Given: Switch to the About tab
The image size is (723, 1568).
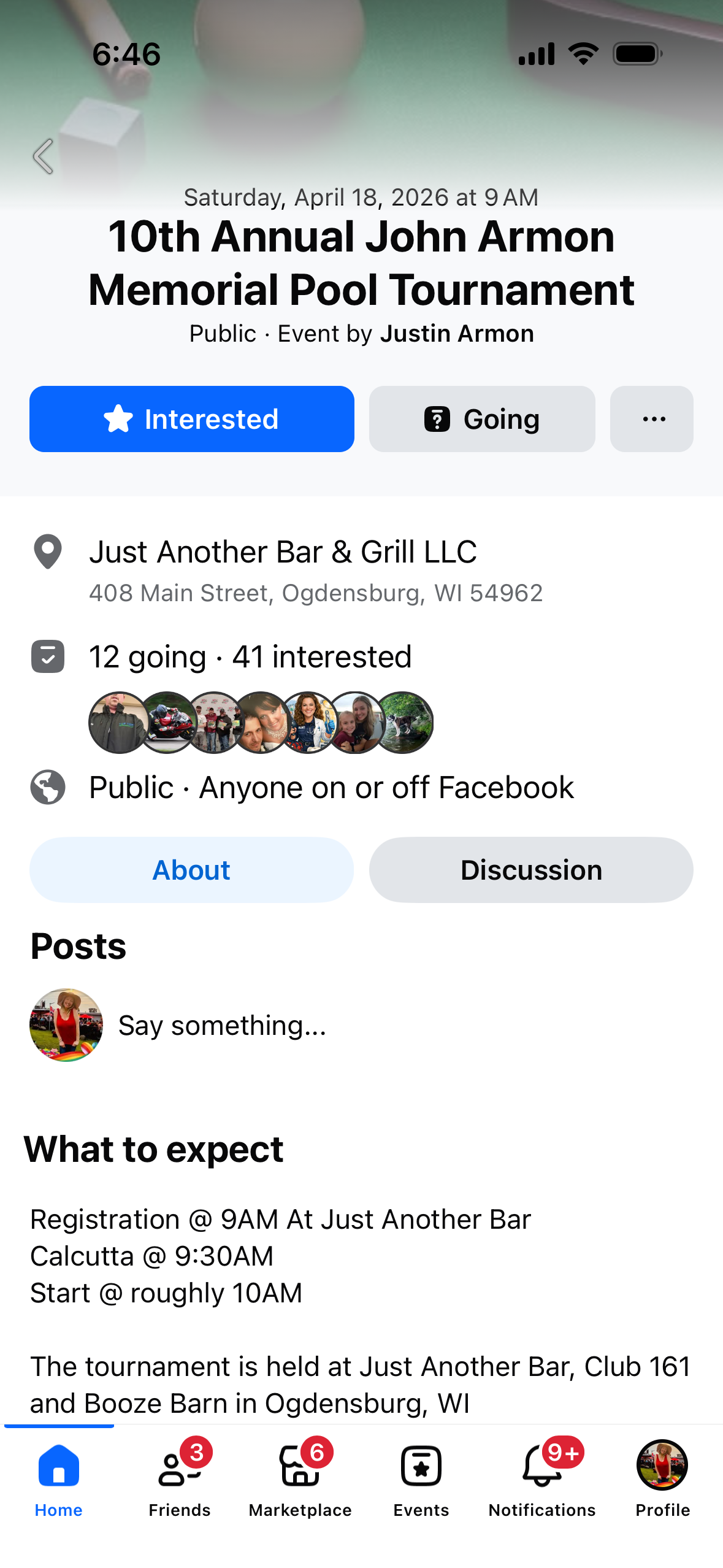Looking at the screenshot, I should (191, 870).
